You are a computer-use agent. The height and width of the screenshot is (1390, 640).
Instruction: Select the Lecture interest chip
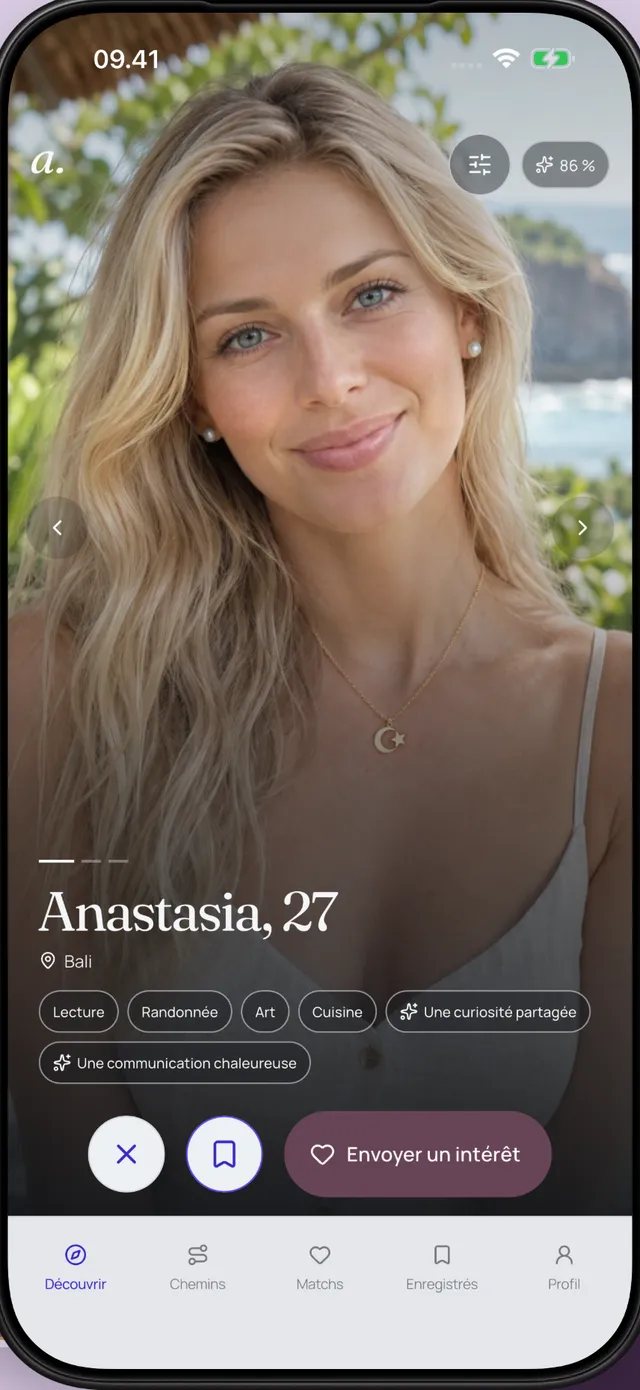(x=79, y=1012)
